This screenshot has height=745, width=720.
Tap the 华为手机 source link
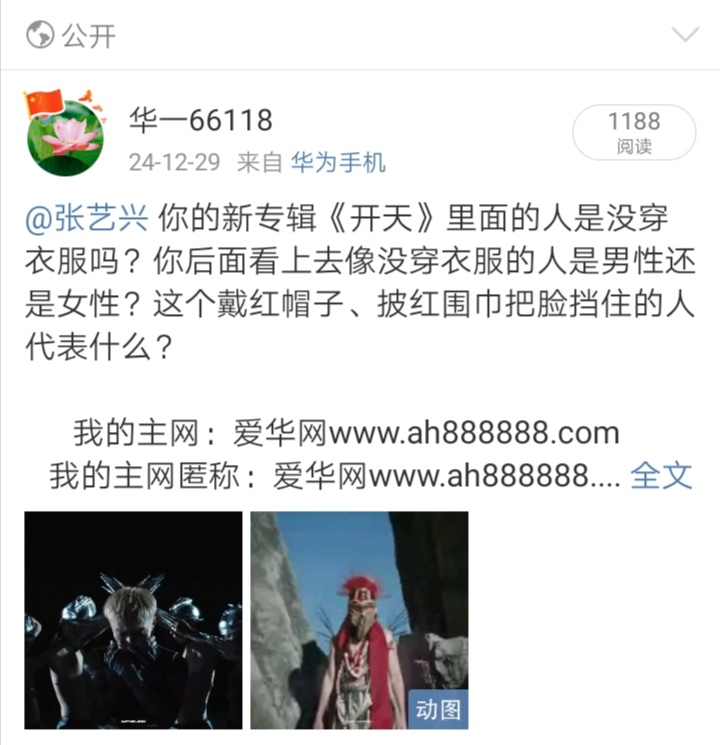pyautogui.click(x=338, y=163)
